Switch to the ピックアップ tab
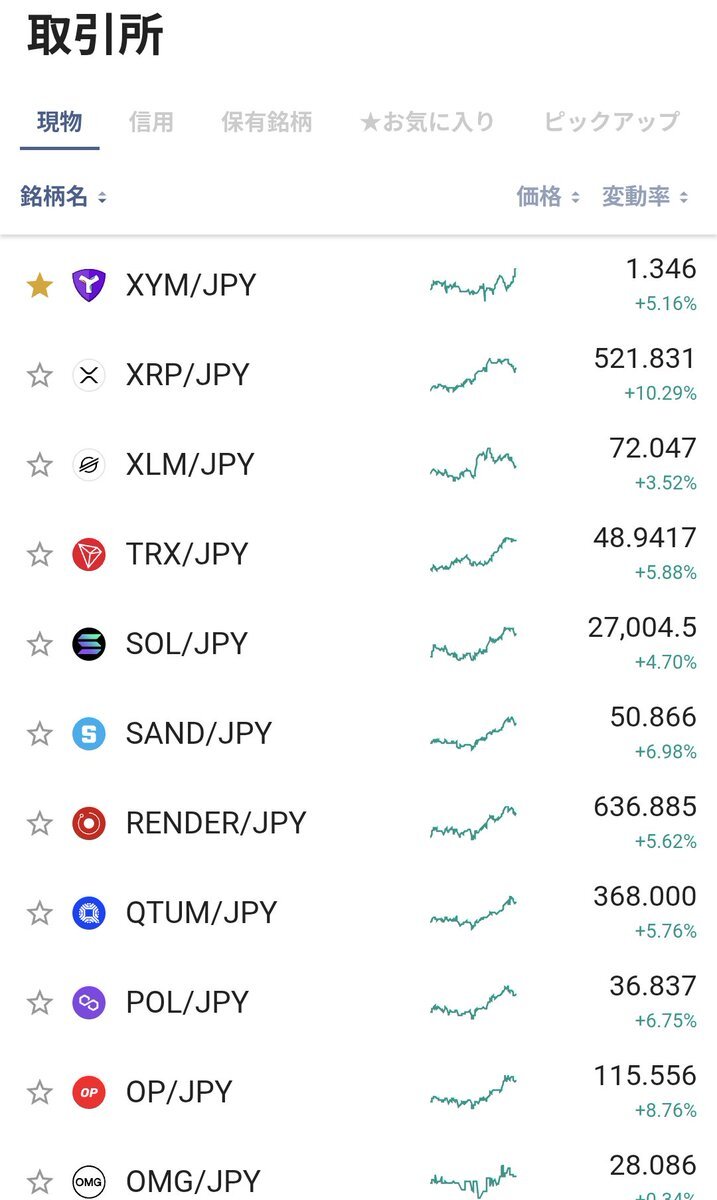The height and width of the screenshot is (1200, 717). [611, 122]
